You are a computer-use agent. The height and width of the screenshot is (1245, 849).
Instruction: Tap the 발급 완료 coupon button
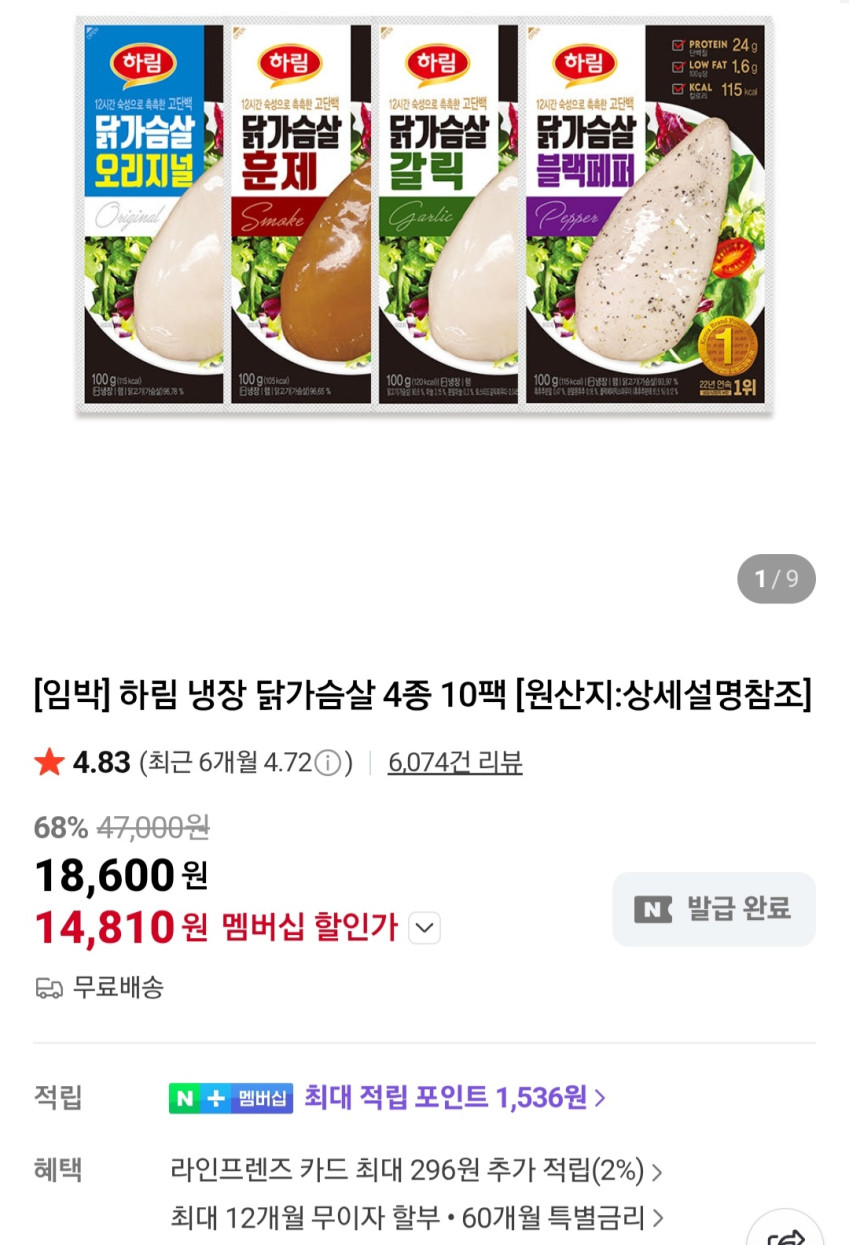[714, 909]
